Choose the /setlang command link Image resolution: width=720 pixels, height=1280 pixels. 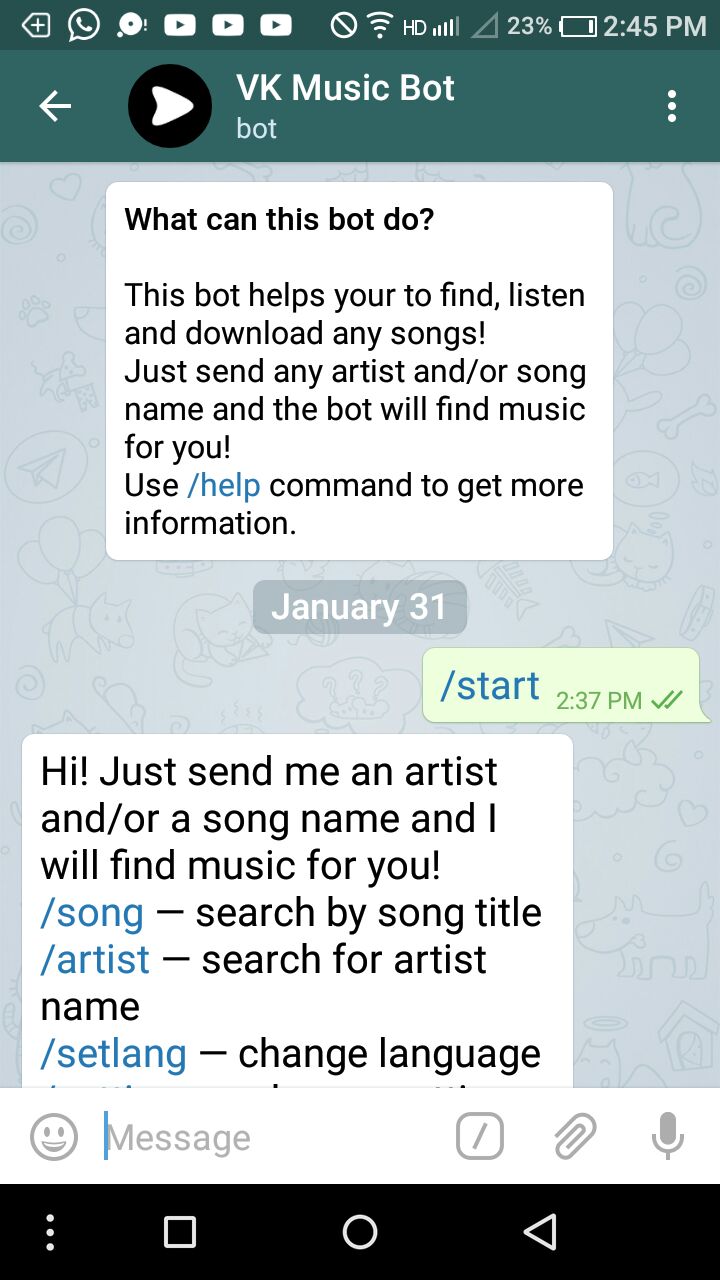click(113, 1054)
